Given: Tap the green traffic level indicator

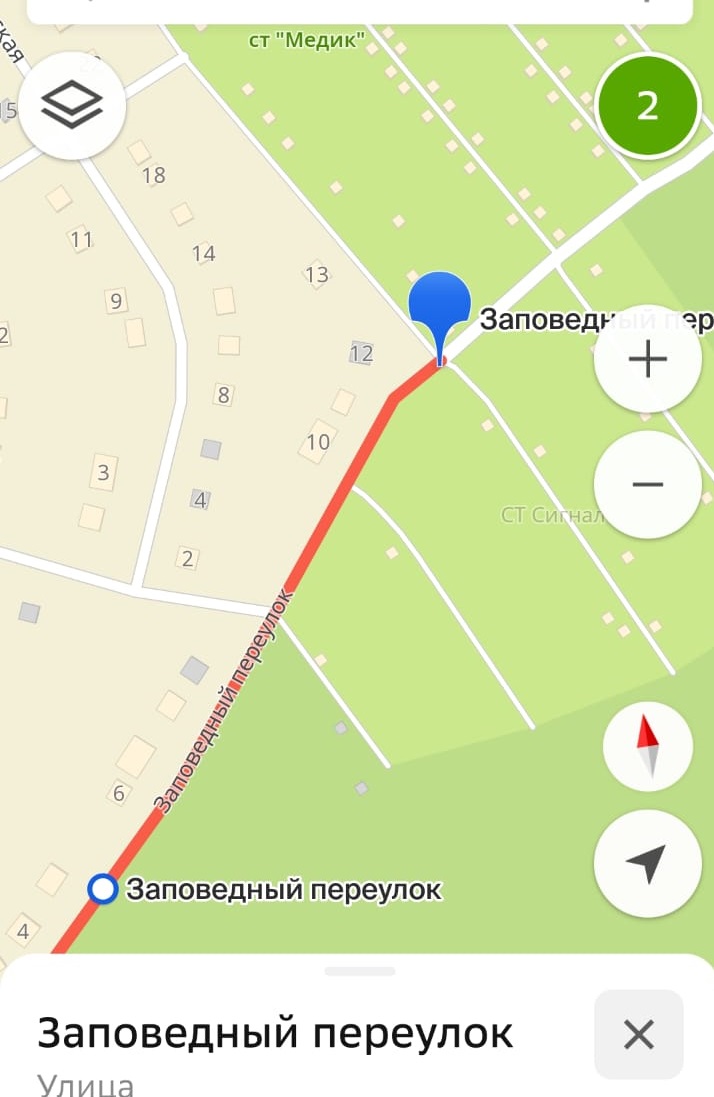Looking at the screenshot, I should point(647,106).
